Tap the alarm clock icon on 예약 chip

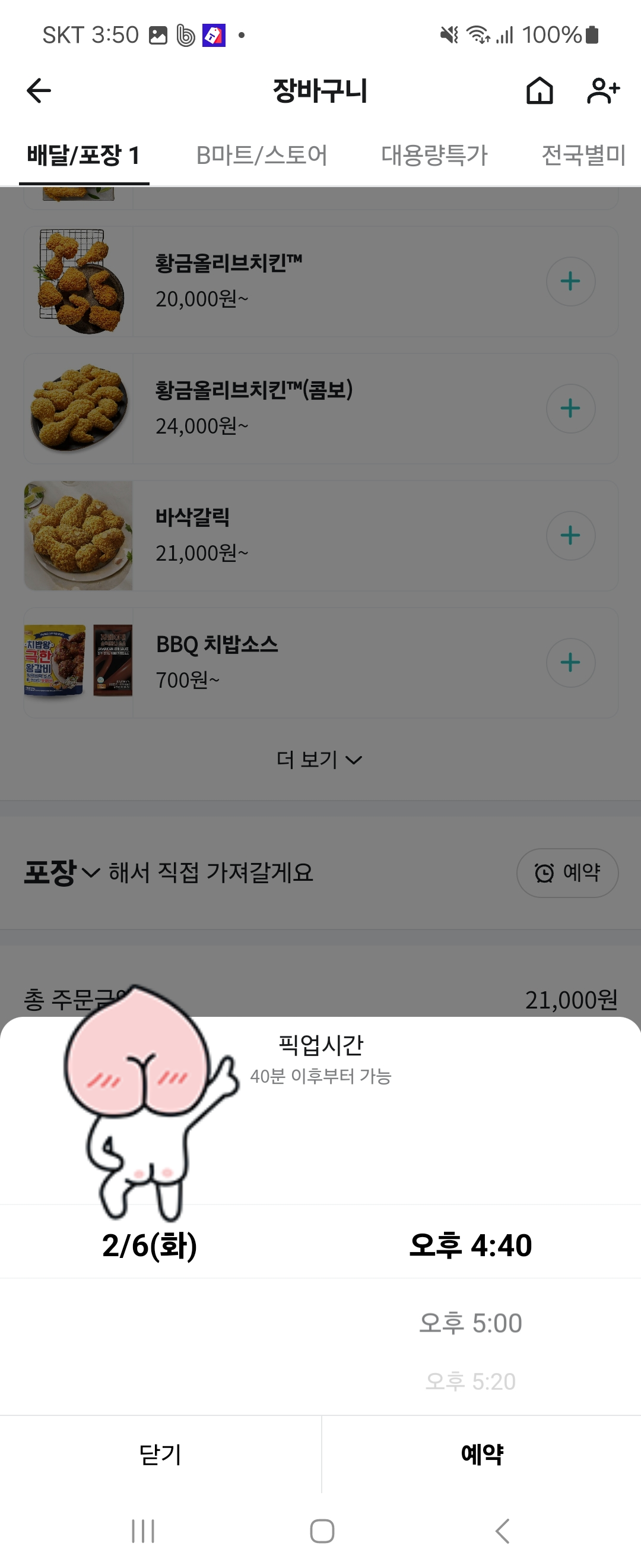(544, 872)
